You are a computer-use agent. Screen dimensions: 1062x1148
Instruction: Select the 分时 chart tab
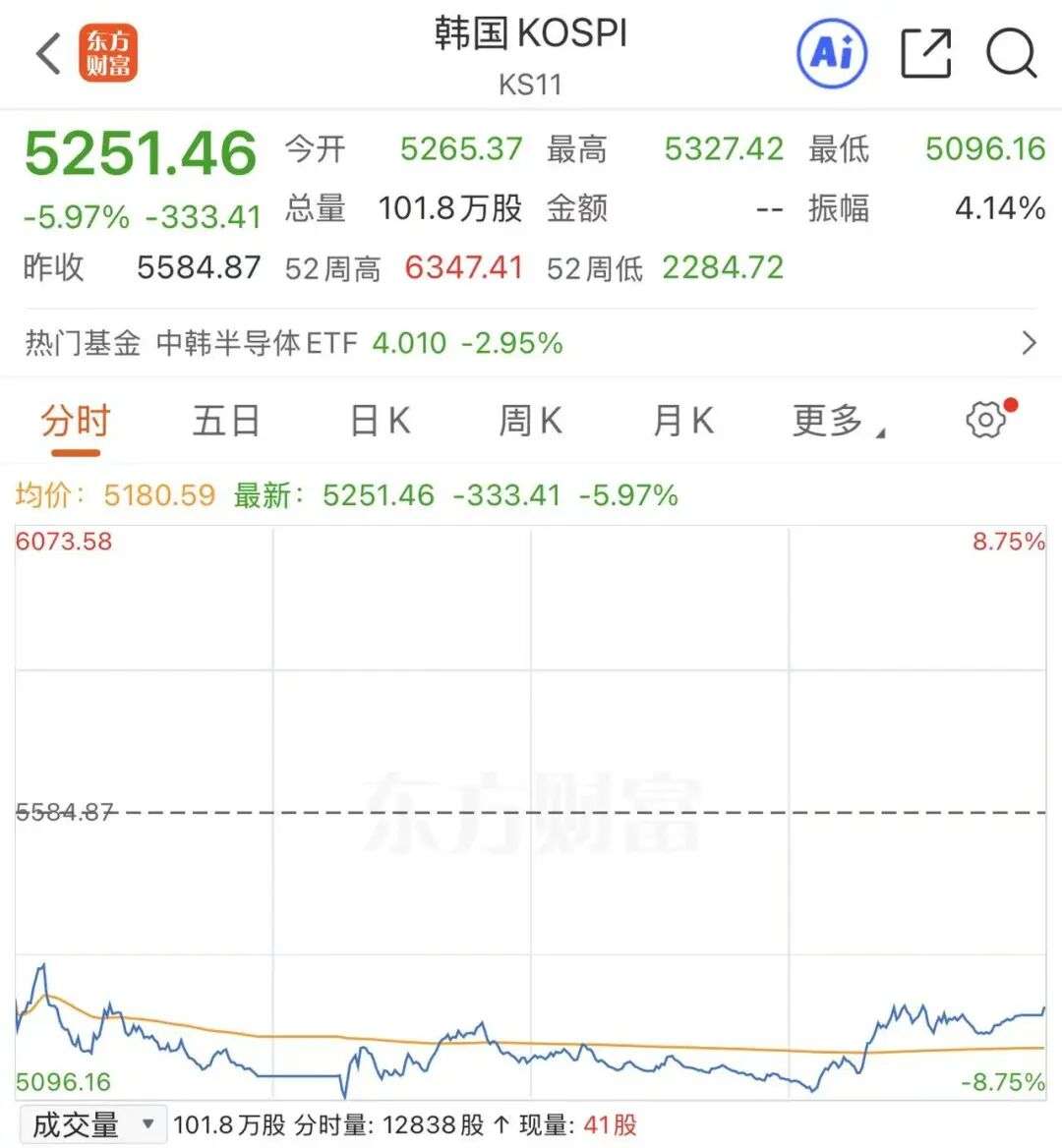click(75, 422)
